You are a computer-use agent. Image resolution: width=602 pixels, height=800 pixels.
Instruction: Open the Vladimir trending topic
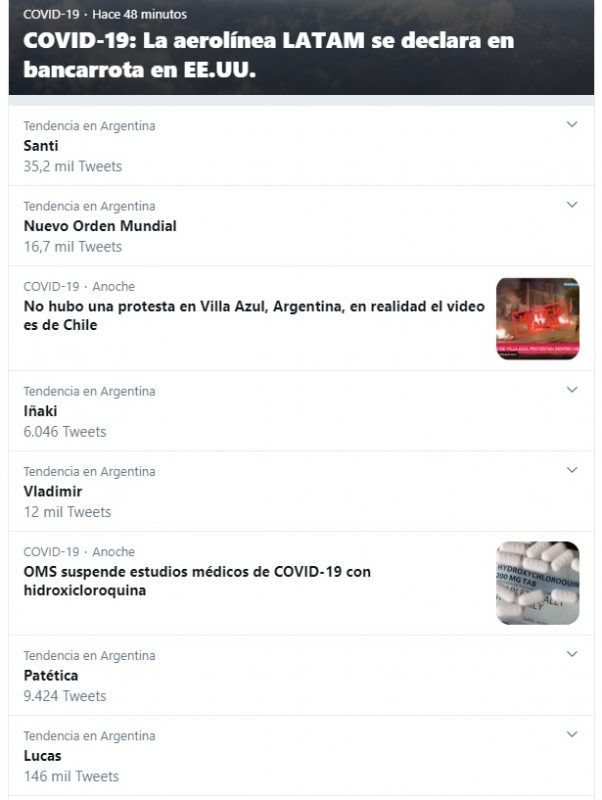coord(53,491)
